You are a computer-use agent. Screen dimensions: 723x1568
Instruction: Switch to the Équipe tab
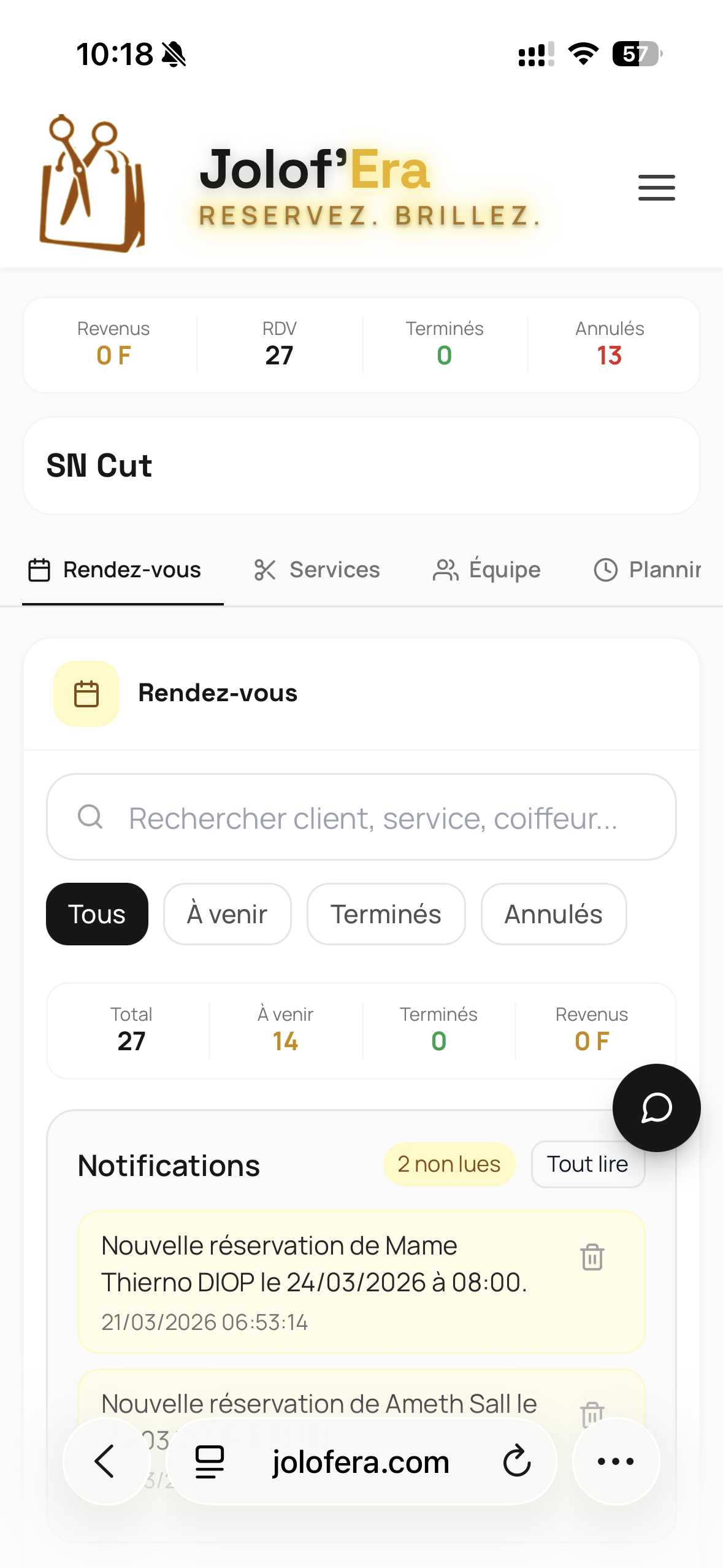(487, 570)
